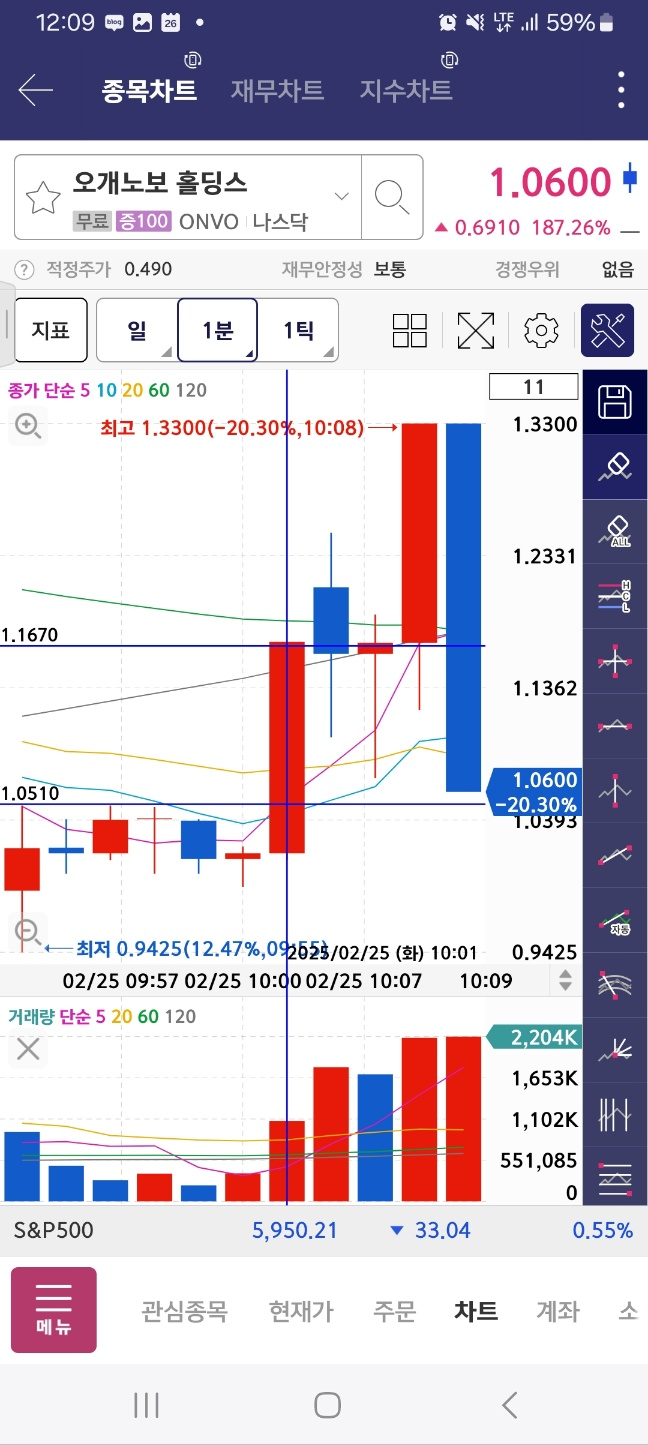This screenshot has width=648, height=1445.
Task: Open the 지표 indicators button
Action: [x=51, y=329]
